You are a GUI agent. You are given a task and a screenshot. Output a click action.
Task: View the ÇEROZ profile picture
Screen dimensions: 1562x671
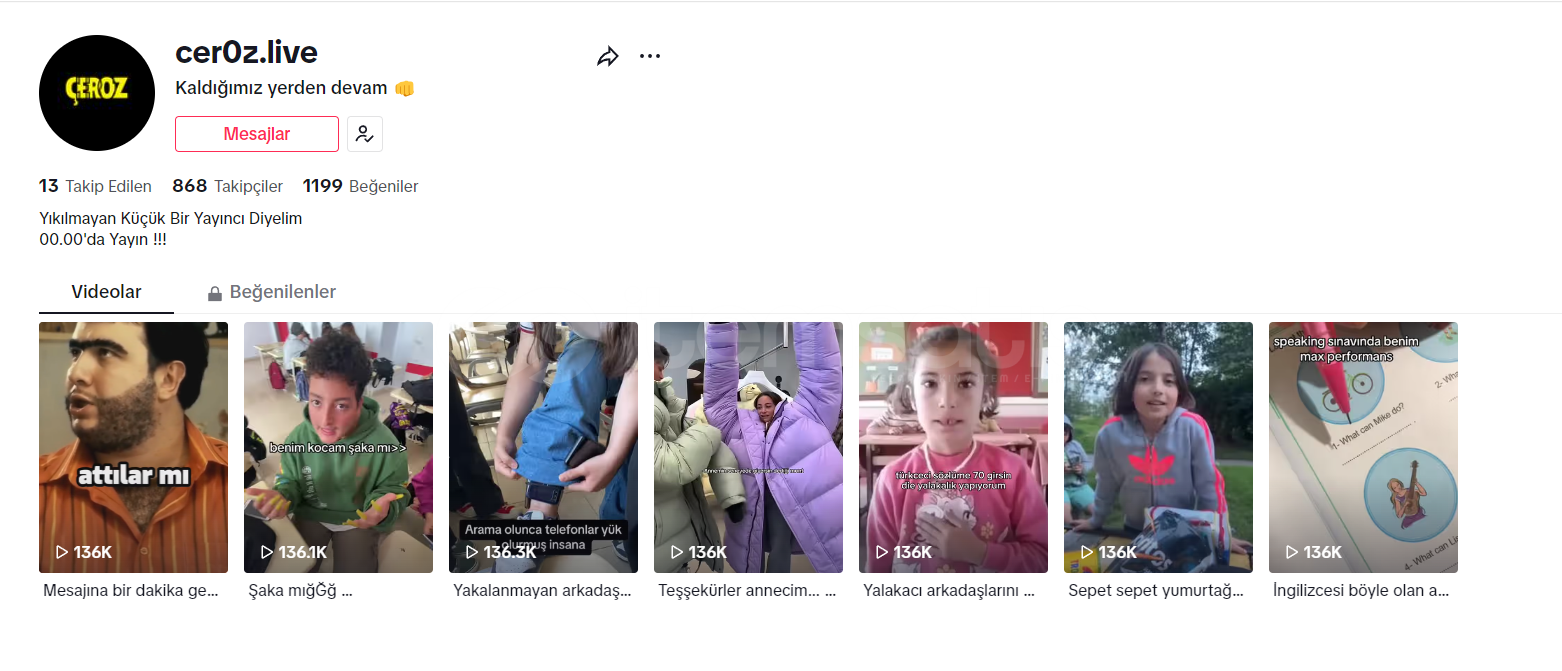[x=97, y=93]
